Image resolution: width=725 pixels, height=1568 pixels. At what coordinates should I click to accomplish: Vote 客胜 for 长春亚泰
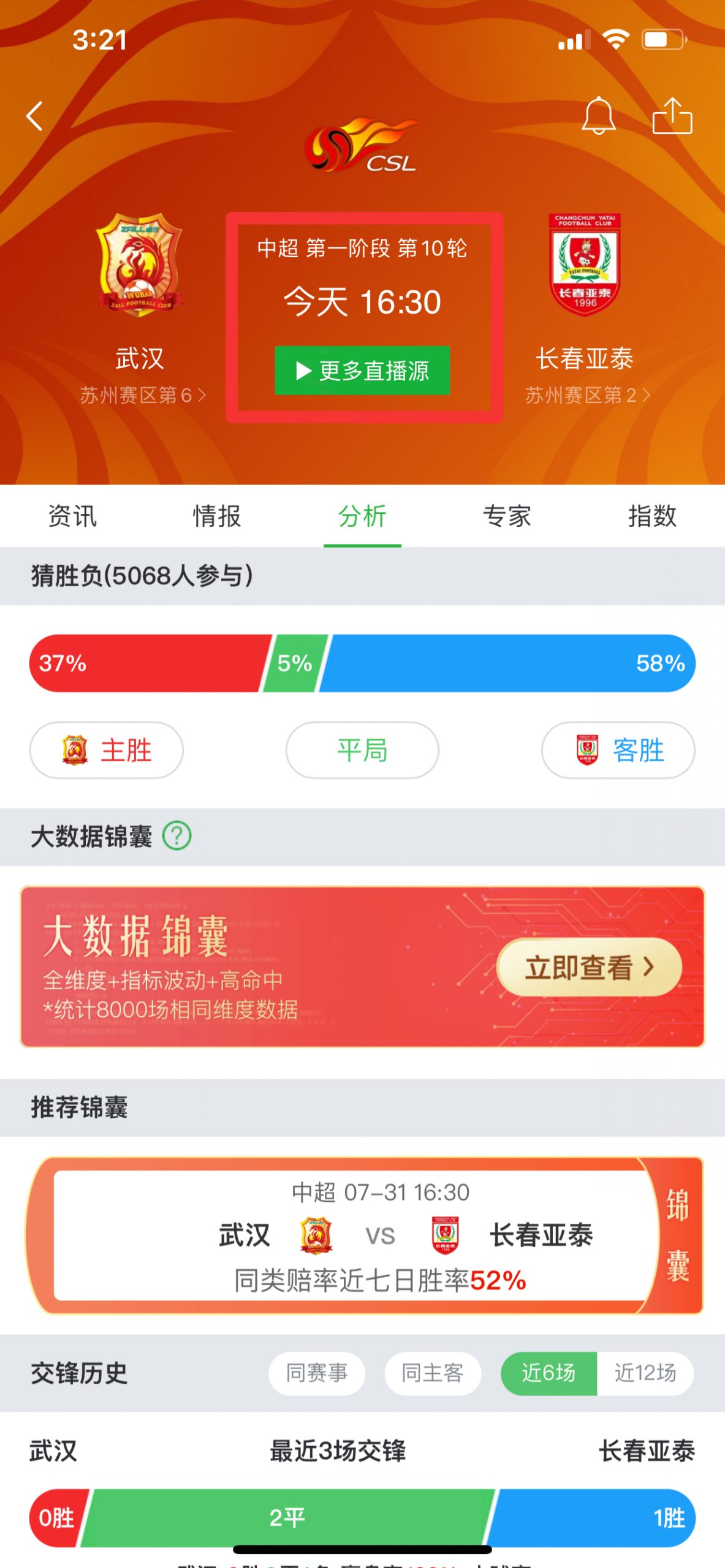click(618, 750)
